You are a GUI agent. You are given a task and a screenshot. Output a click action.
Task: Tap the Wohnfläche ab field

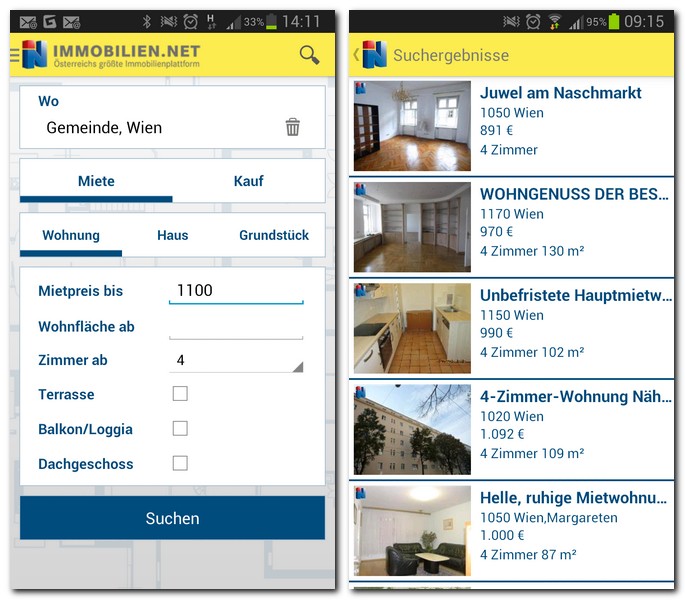(236, 327)
